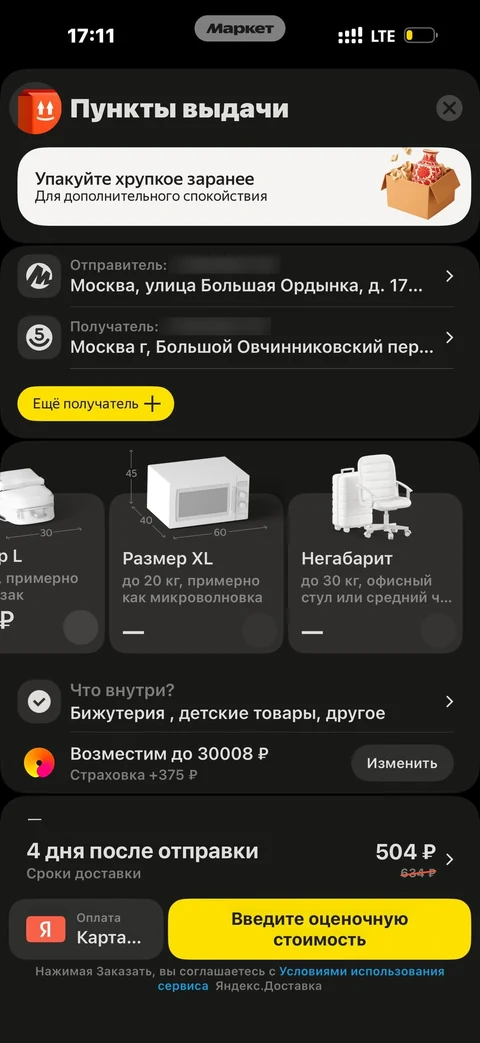Select the Негабарит parcel size
480x1043 pixels.
coord(375,573)
